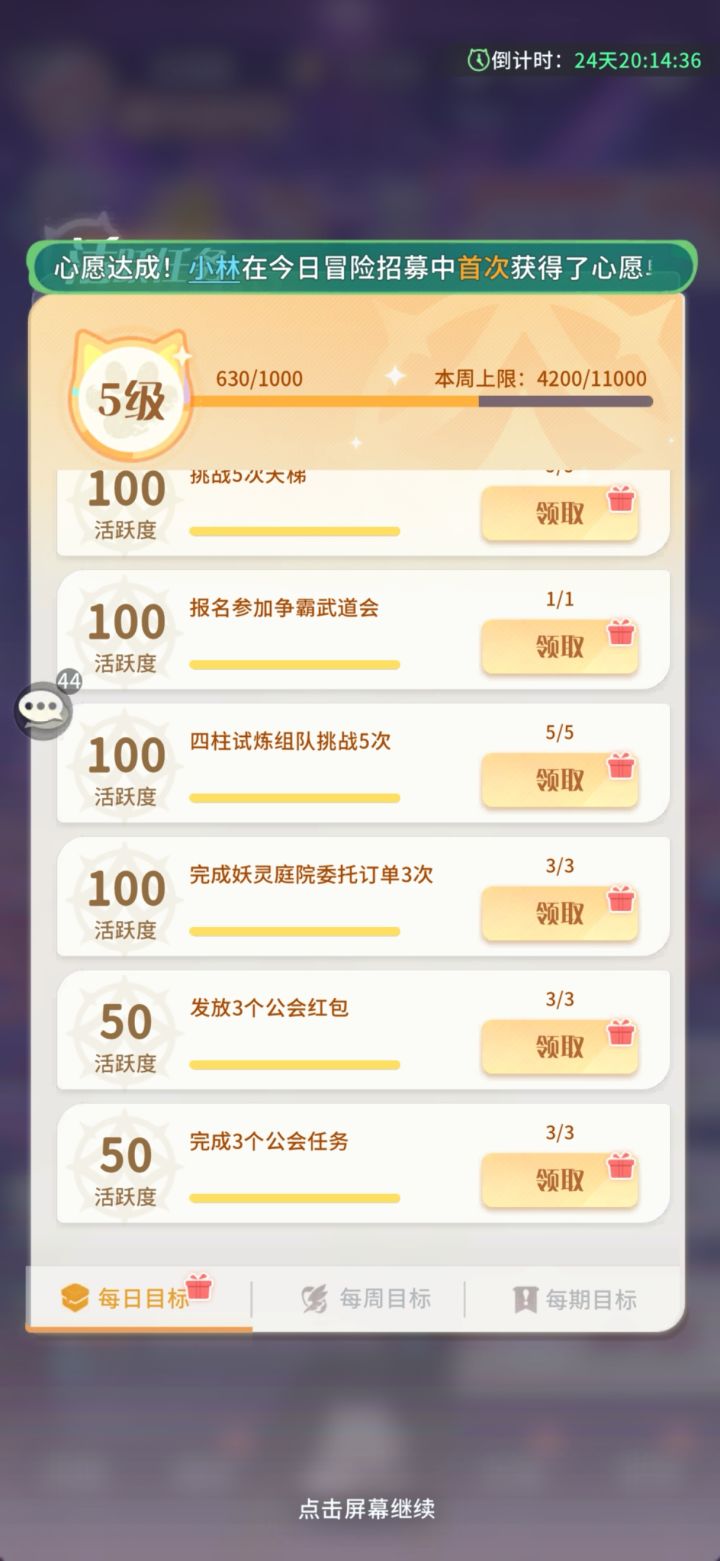This screenshot has width=720, height=1561.
Task: Open the chat bubble showing 44 messages
Action: tap(47, 710)
